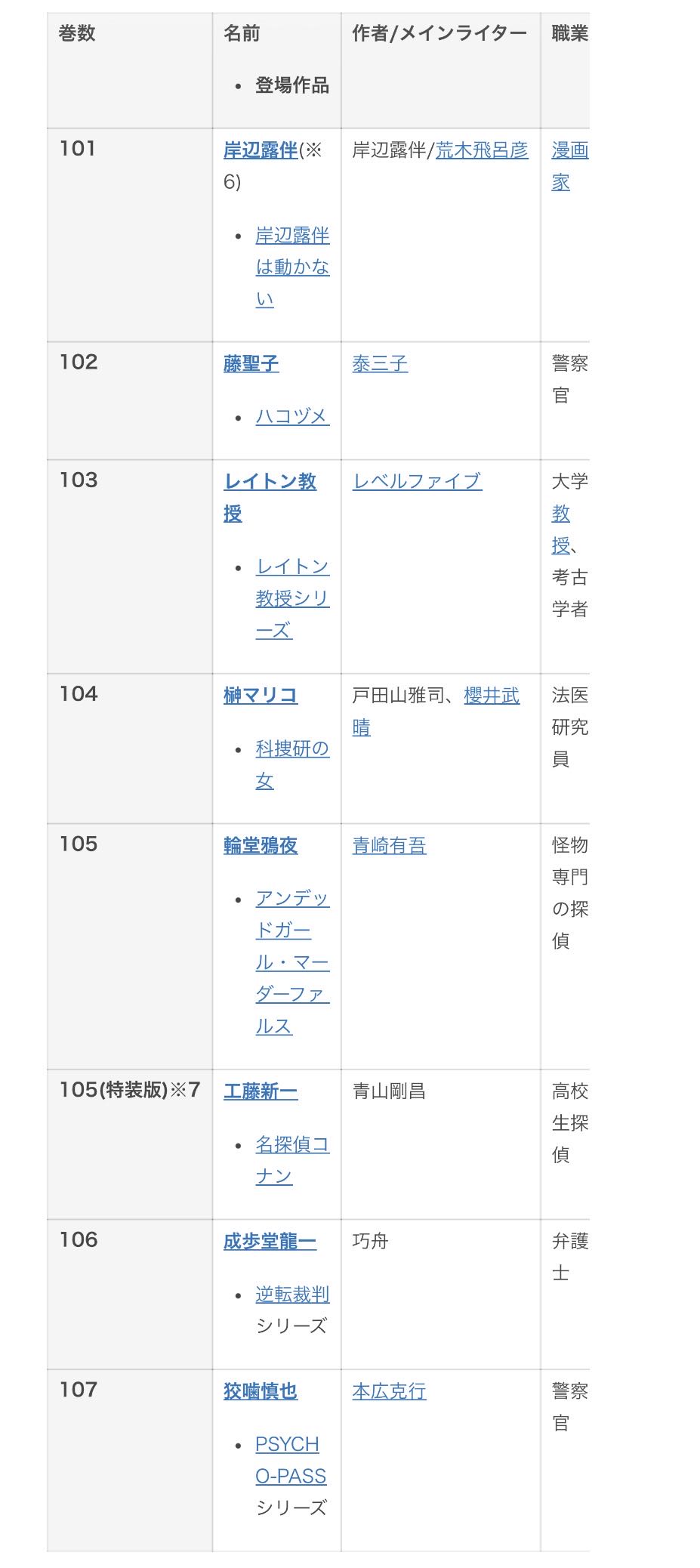Open the 泰三子 author link
Viewport: 700px width, 1568px height.
pyautogui.click(x=379, y=364)
